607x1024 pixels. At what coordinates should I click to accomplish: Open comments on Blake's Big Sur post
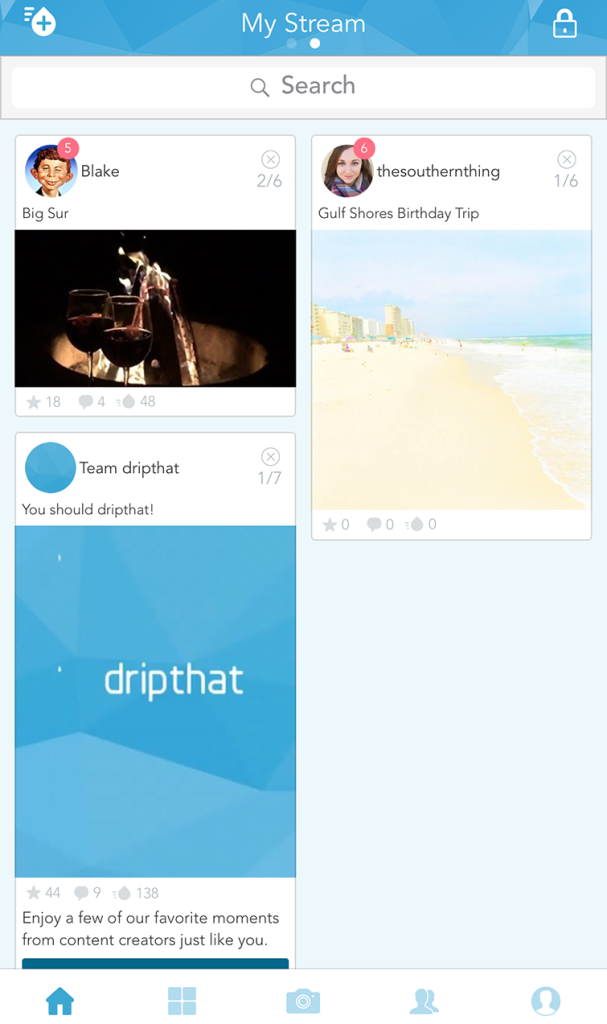86,402
